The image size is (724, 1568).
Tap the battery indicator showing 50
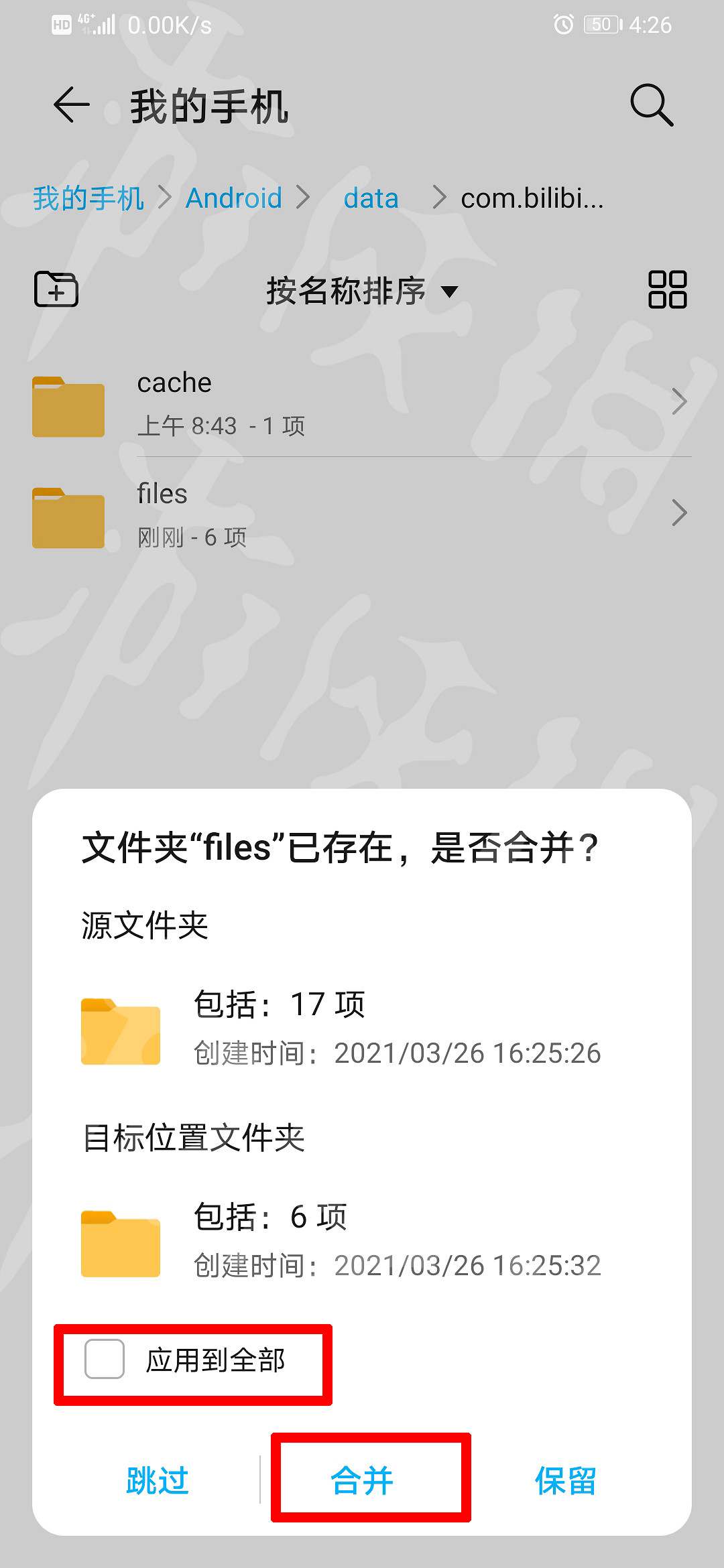coord(601,25)
